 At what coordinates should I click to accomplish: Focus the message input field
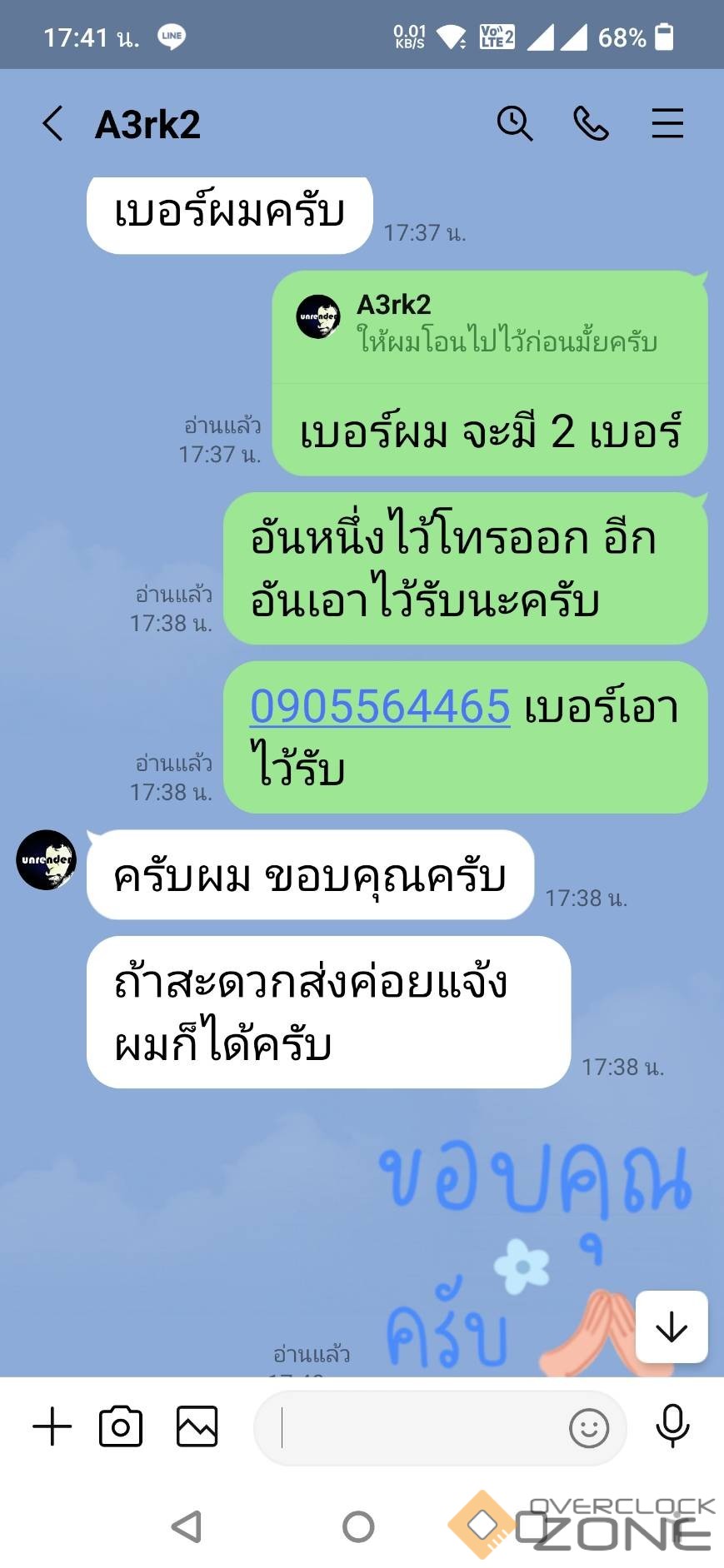pos(417,1428)
